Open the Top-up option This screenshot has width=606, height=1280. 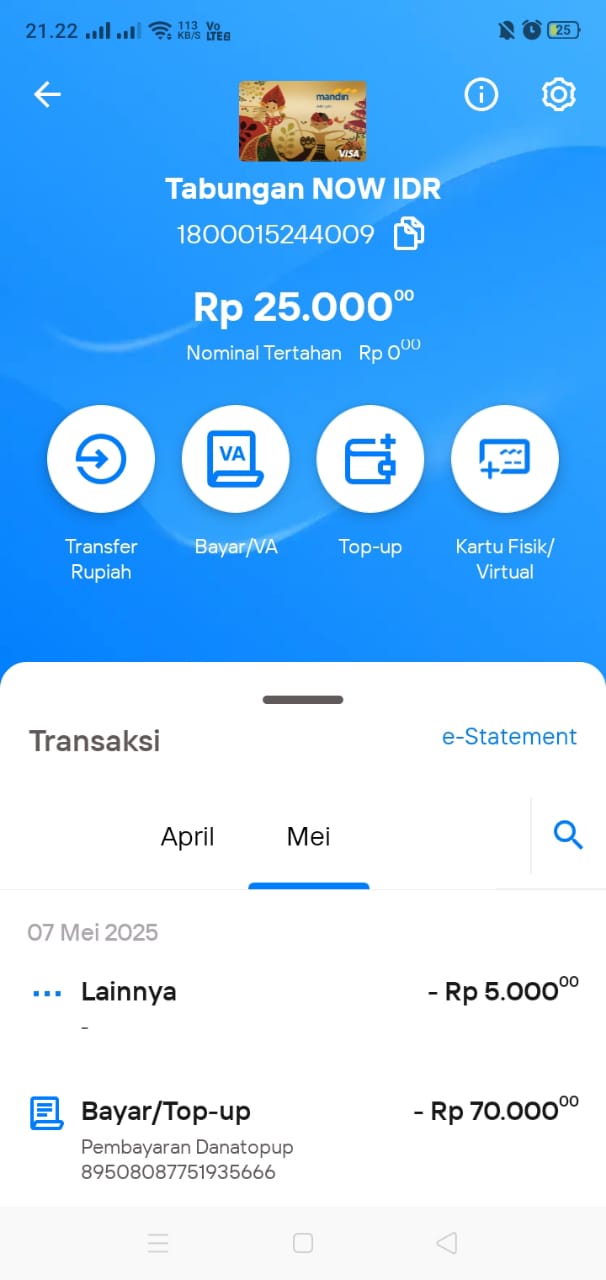point(370,459)
